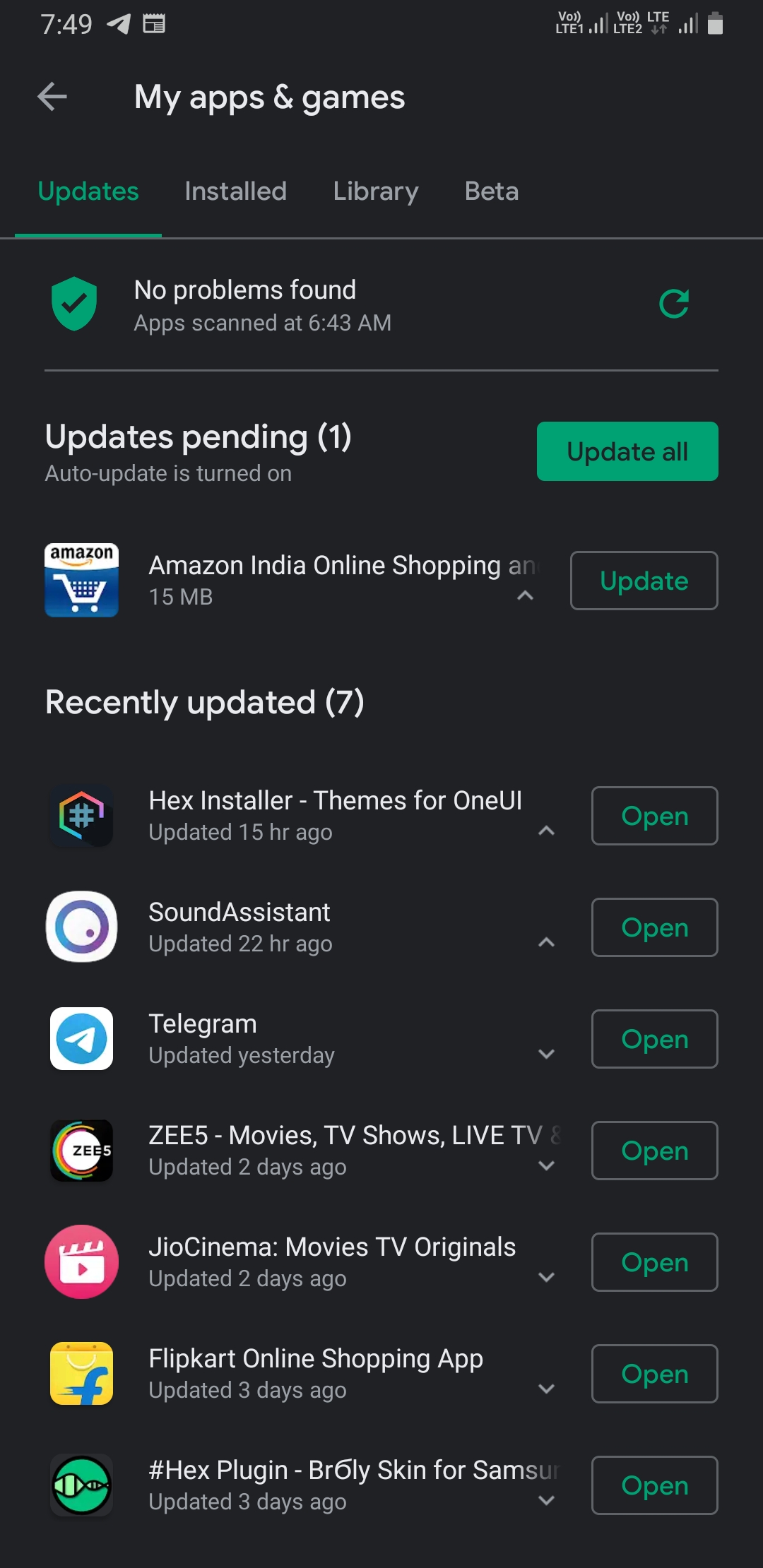The image size is (763, 1568).
Task: Open the JioCinema app
Action: tap(655, 1262)
